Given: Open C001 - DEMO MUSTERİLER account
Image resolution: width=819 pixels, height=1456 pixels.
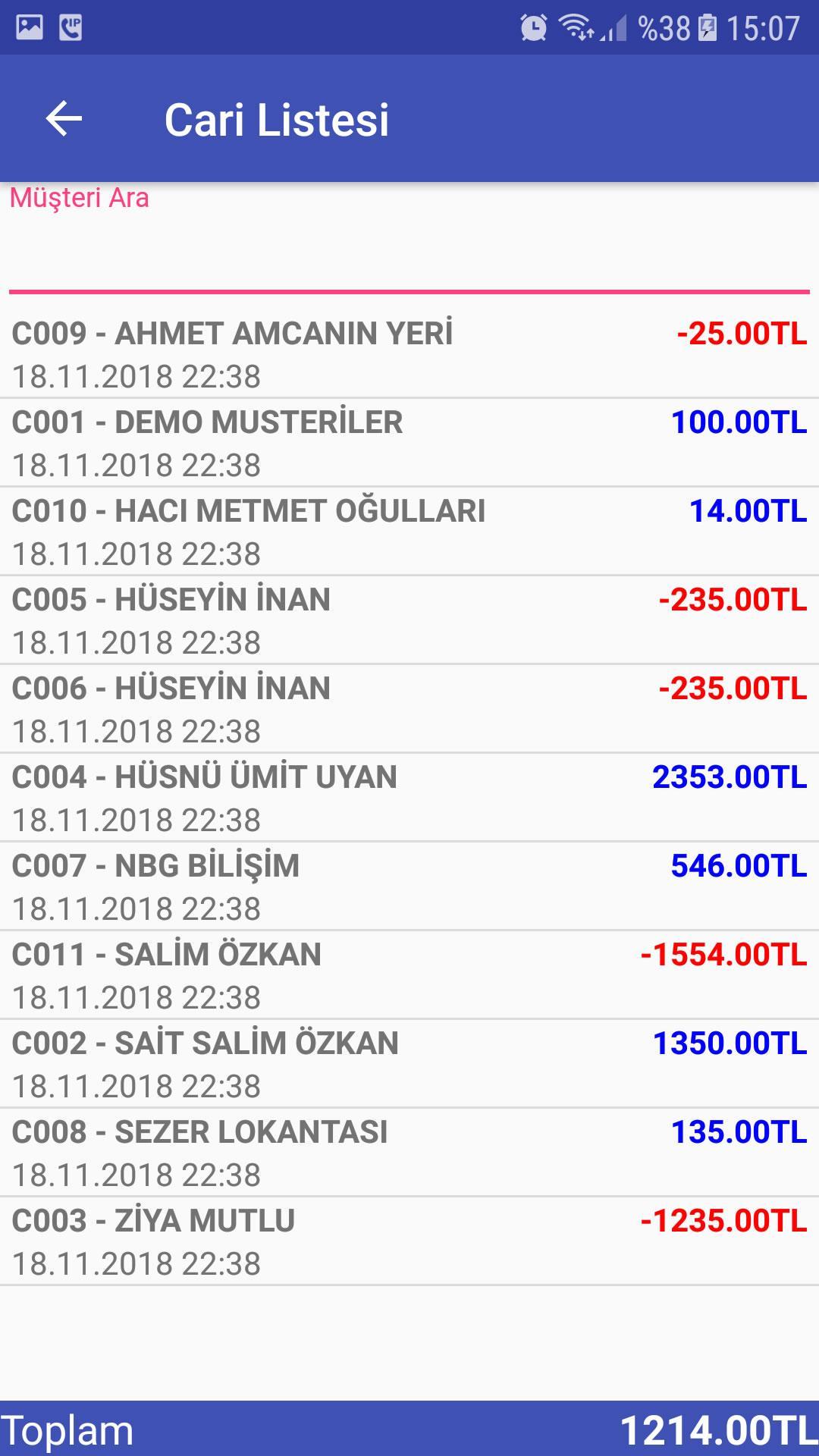Looking at the screenshot, I should (x=409, y=443).
